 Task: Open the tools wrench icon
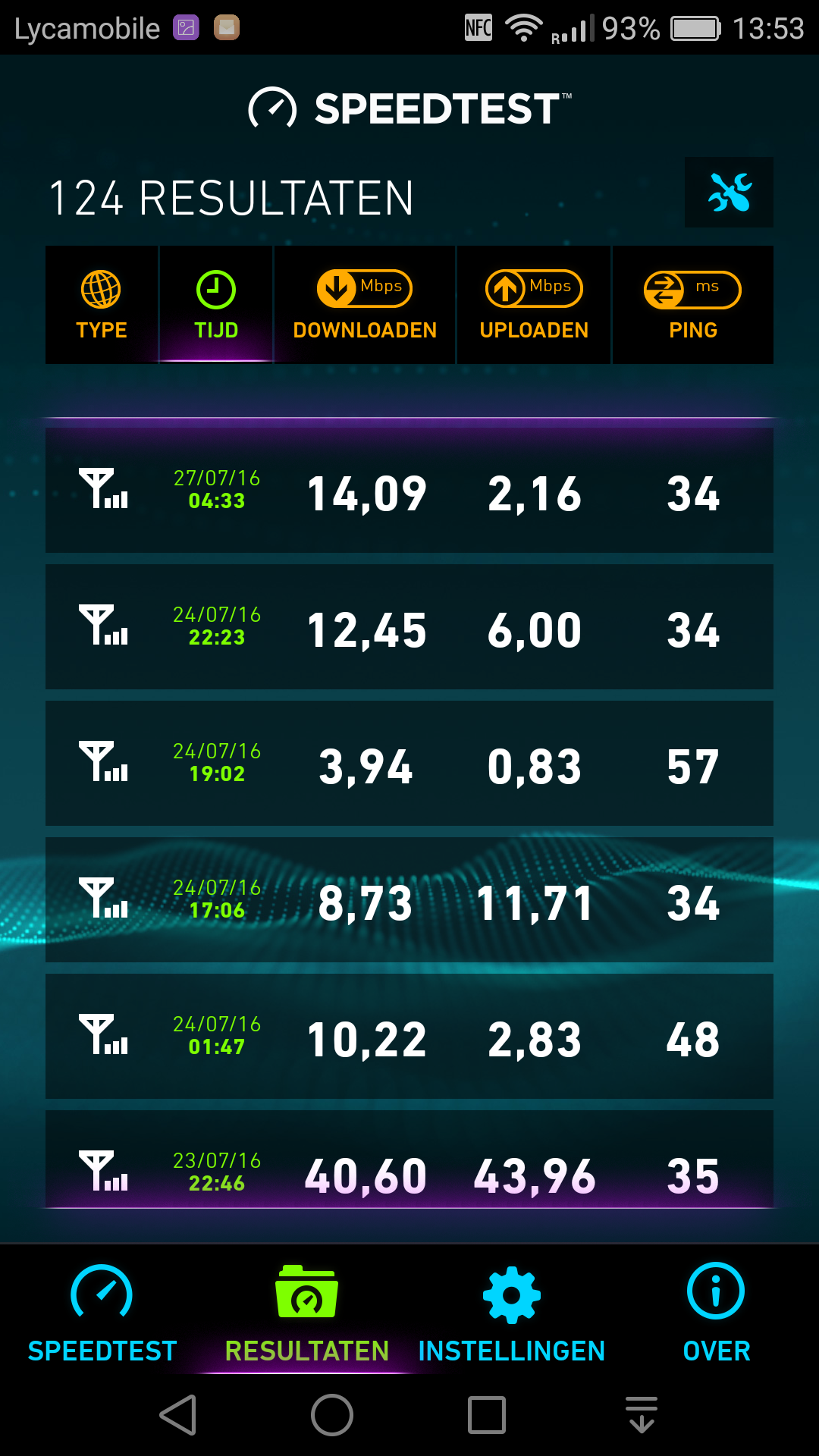point(729,193)
